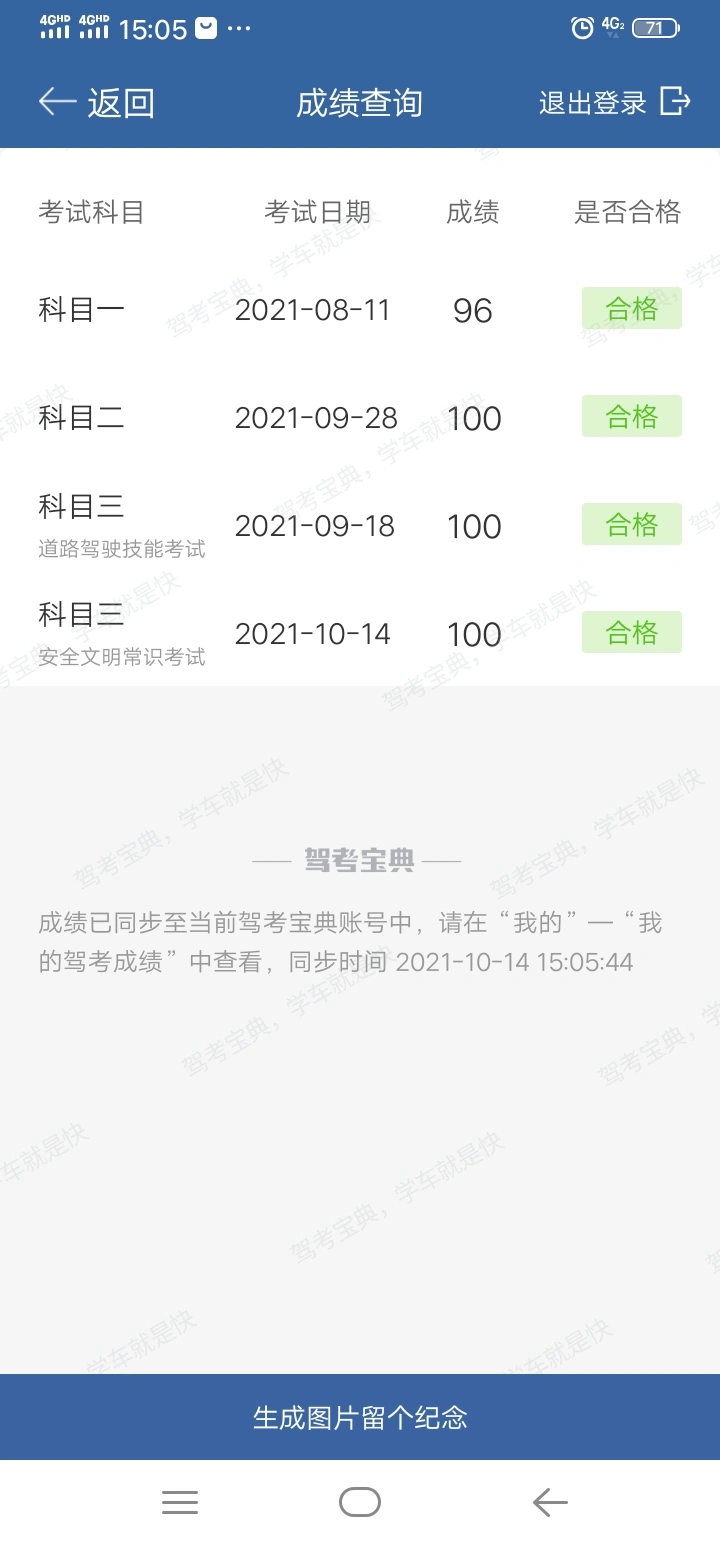
Task: Tap the system back navigation arrow
Action: [550, 1502]
